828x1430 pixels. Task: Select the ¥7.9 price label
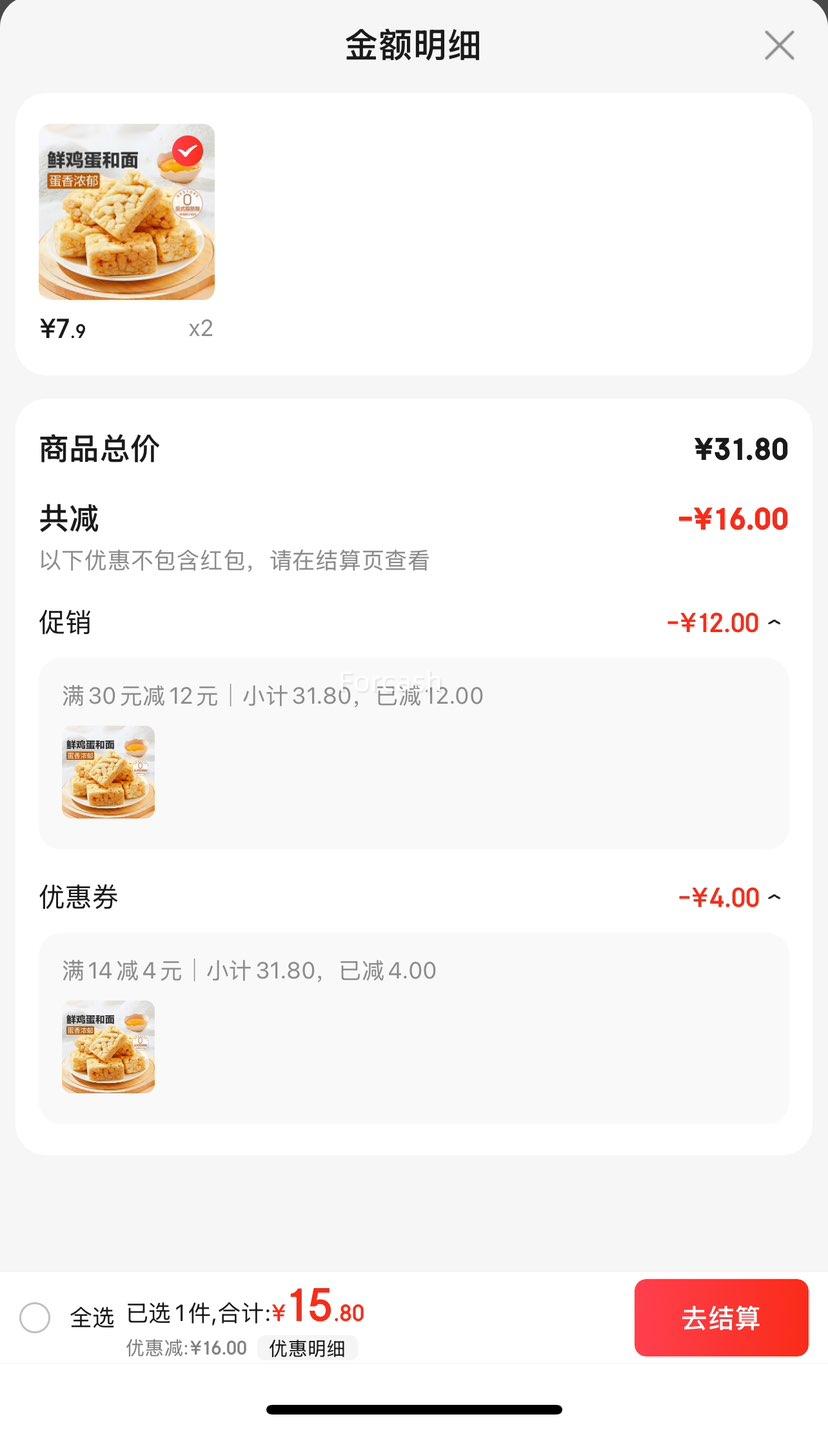click(x=60, y=328)
